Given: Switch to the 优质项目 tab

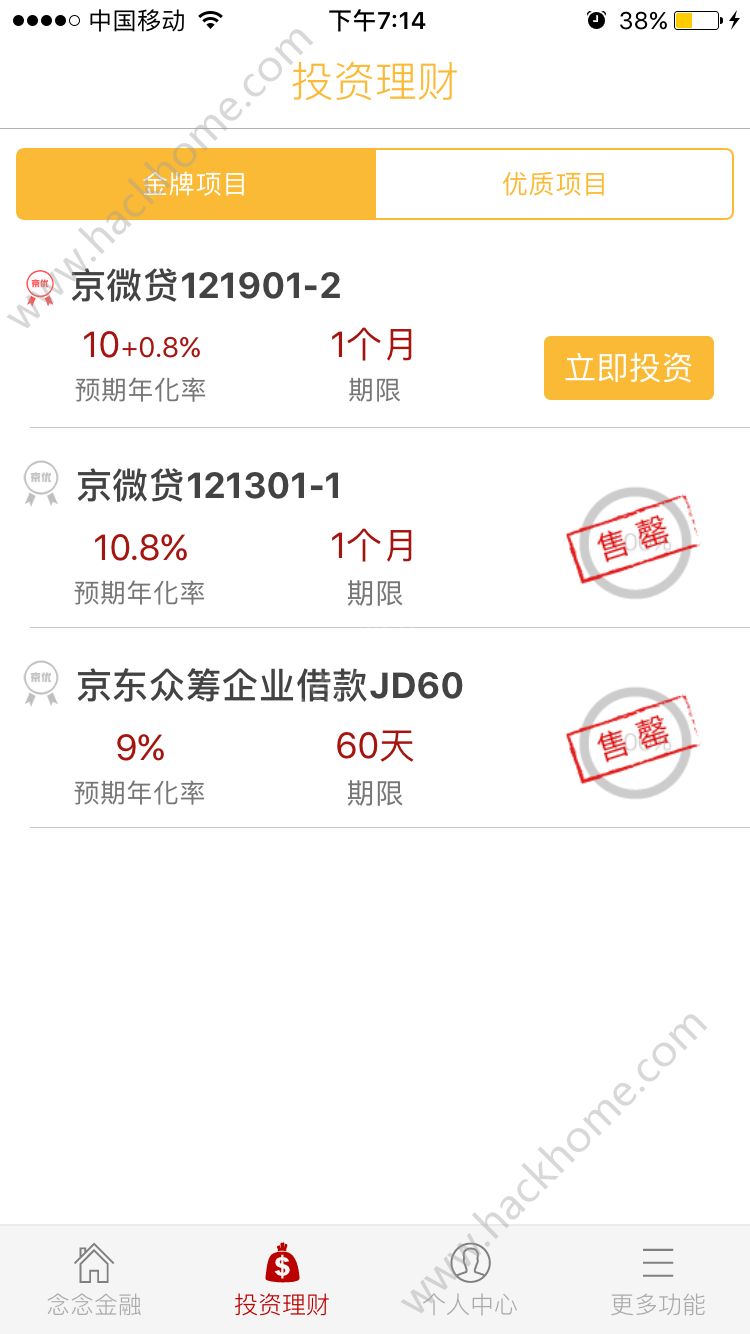Looking at the screenshot, I should click(554, 184).
